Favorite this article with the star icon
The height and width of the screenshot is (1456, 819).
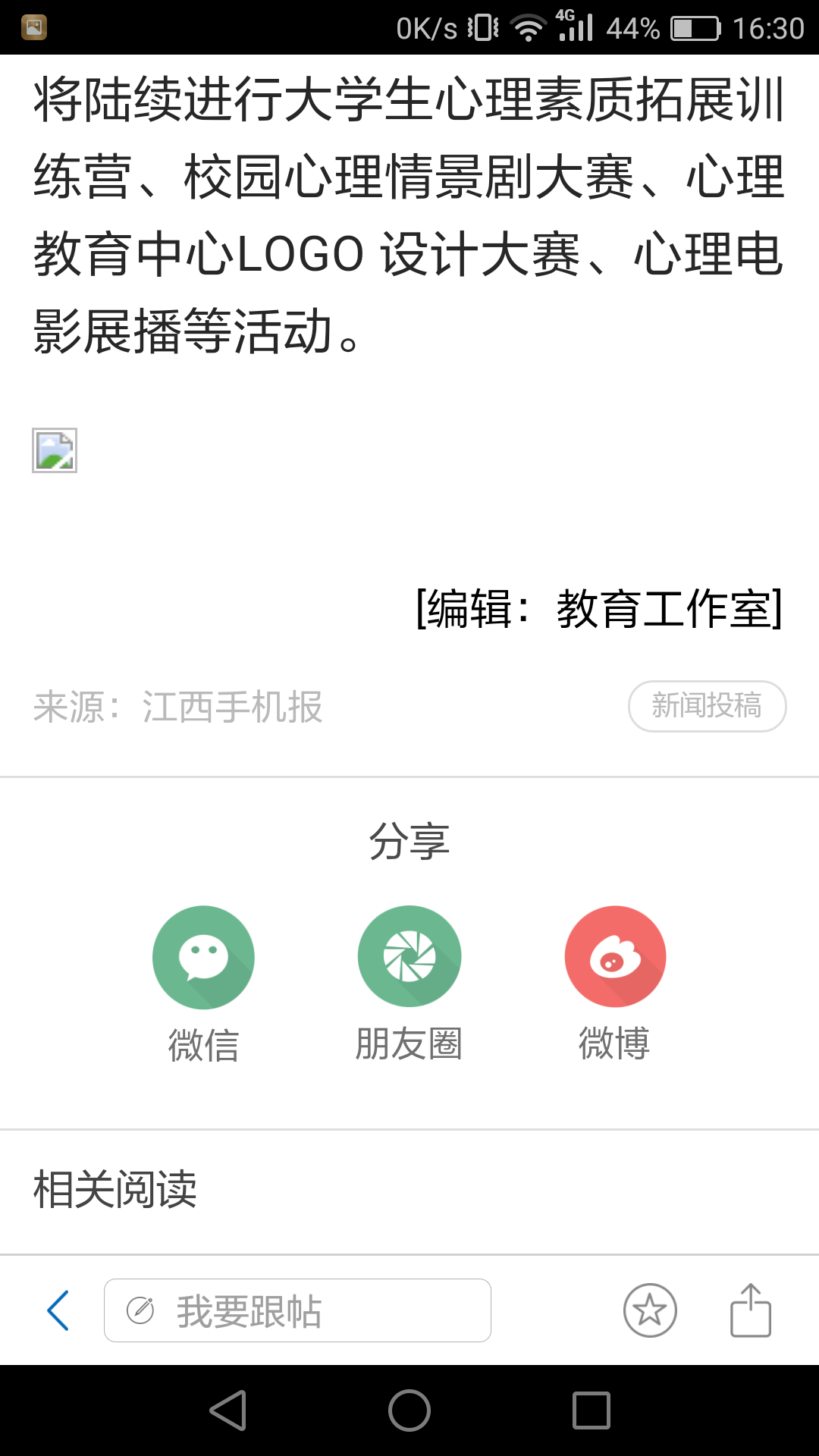(650, 1310)
